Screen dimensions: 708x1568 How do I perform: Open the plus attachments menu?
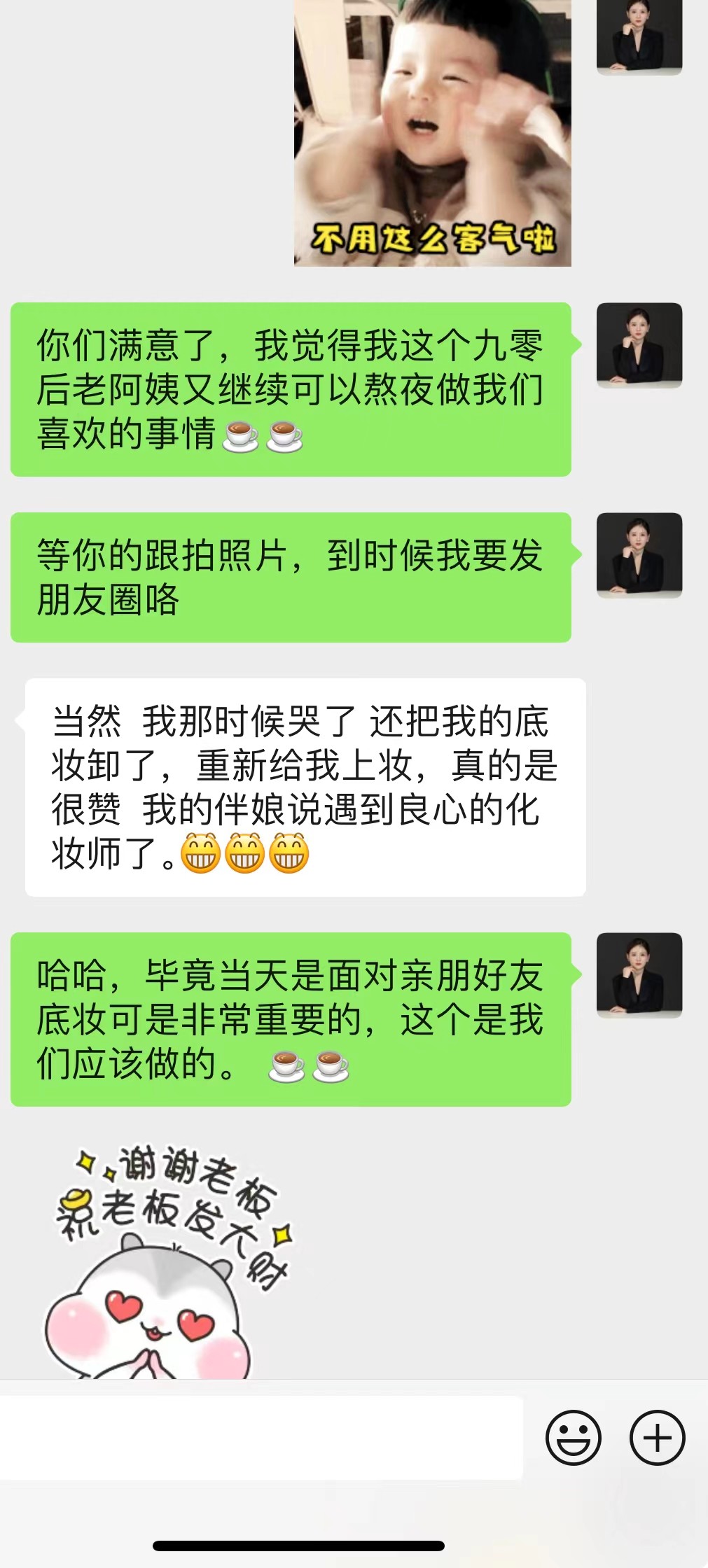tap(657, 1438)
